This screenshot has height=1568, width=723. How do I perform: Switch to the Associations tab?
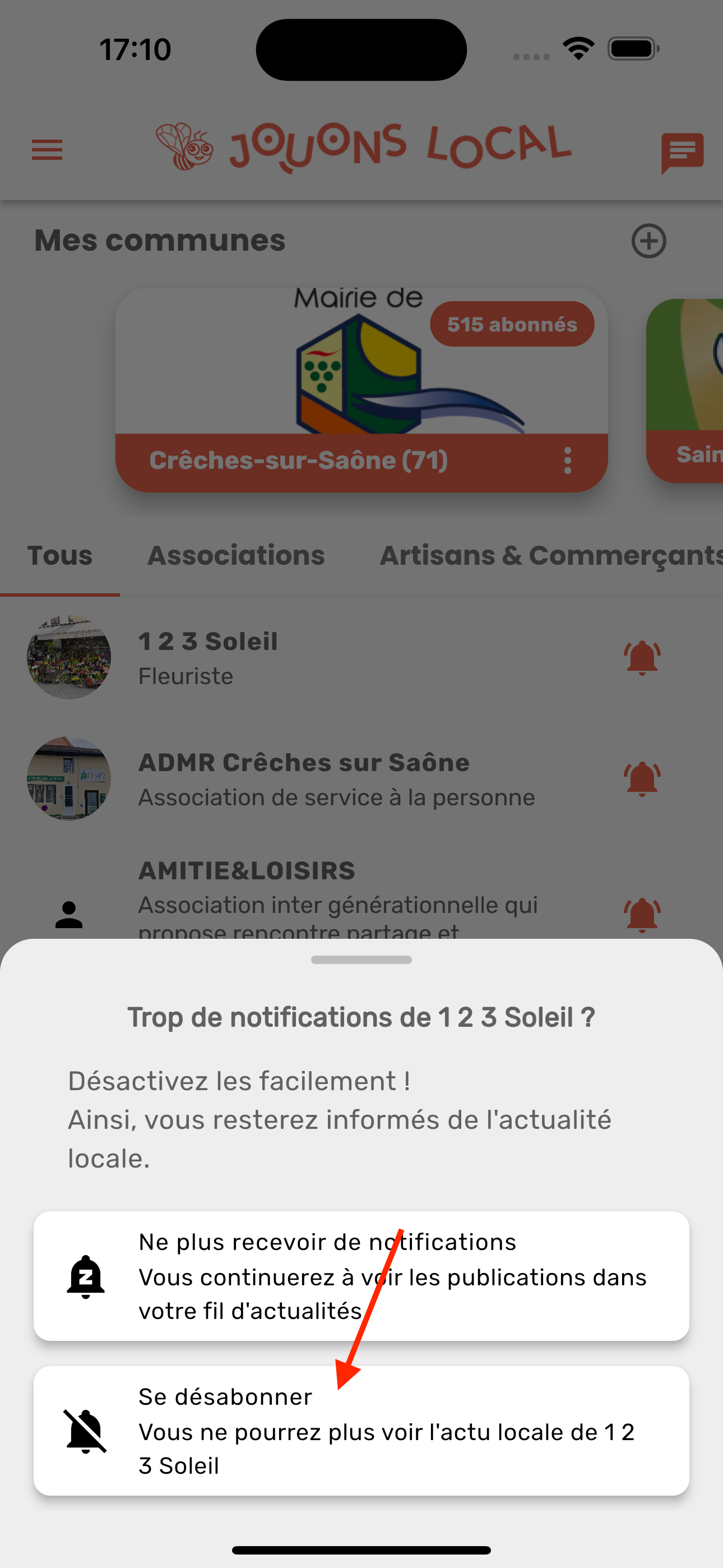[x=235, y=555]
